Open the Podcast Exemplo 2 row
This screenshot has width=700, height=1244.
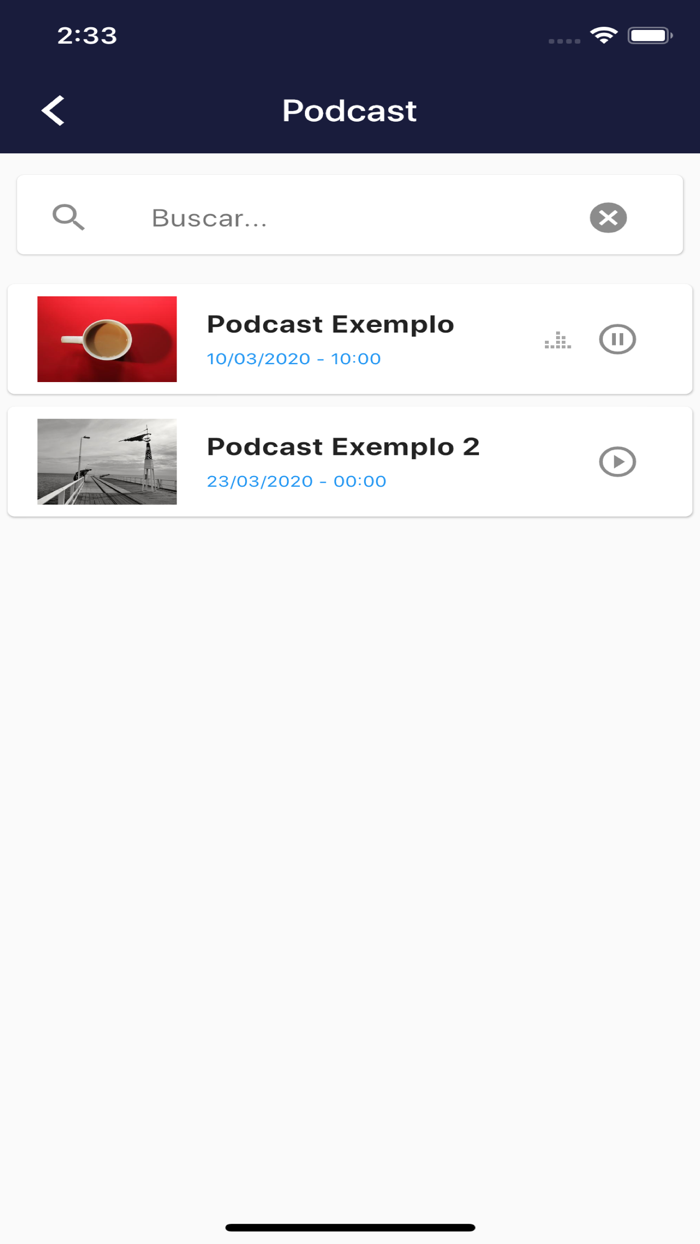pyautogui.click(x=342, y=461)
